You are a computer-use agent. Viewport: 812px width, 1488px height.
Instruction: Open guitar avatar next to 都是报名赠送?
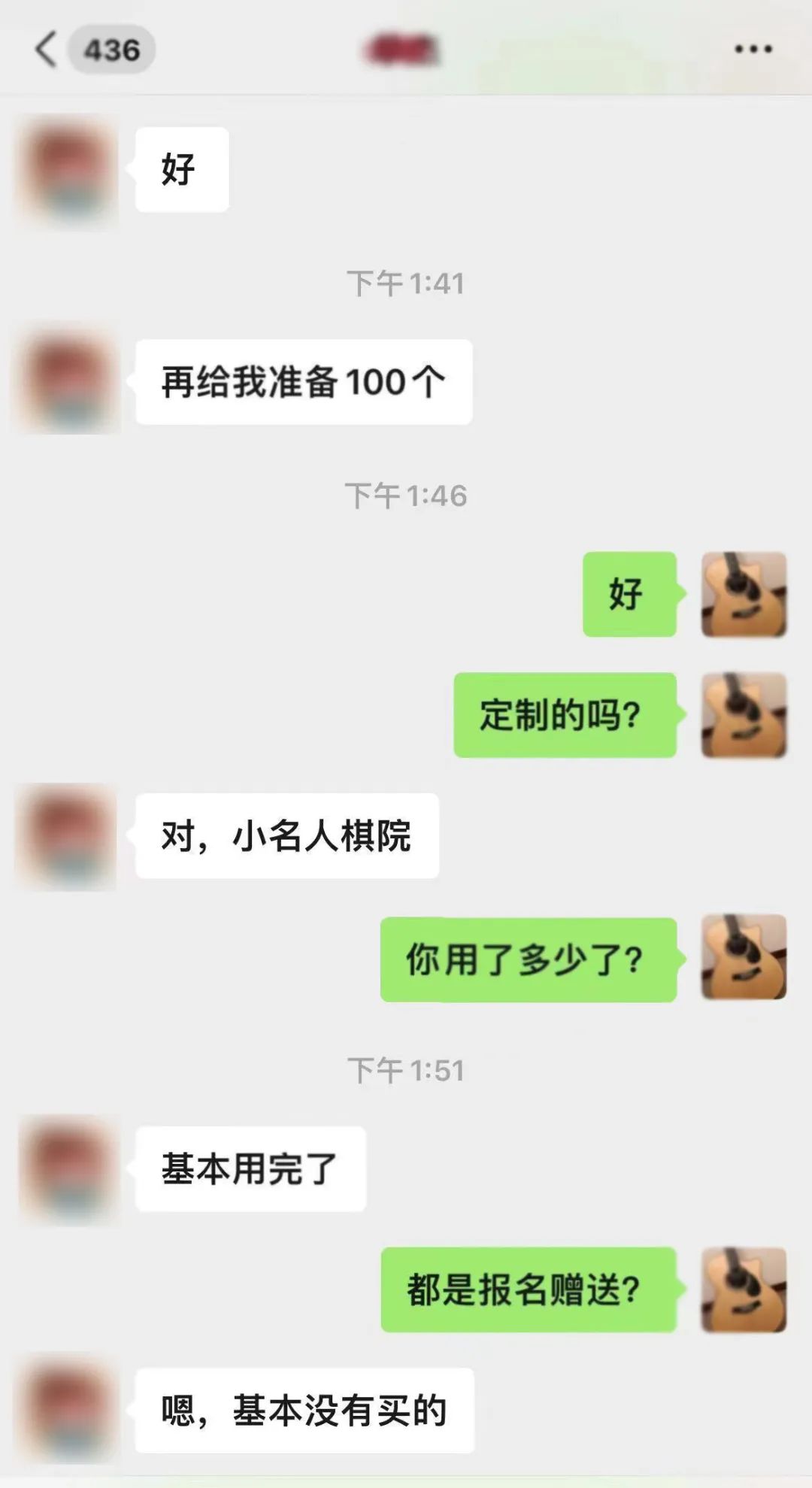coord(744,1289)
